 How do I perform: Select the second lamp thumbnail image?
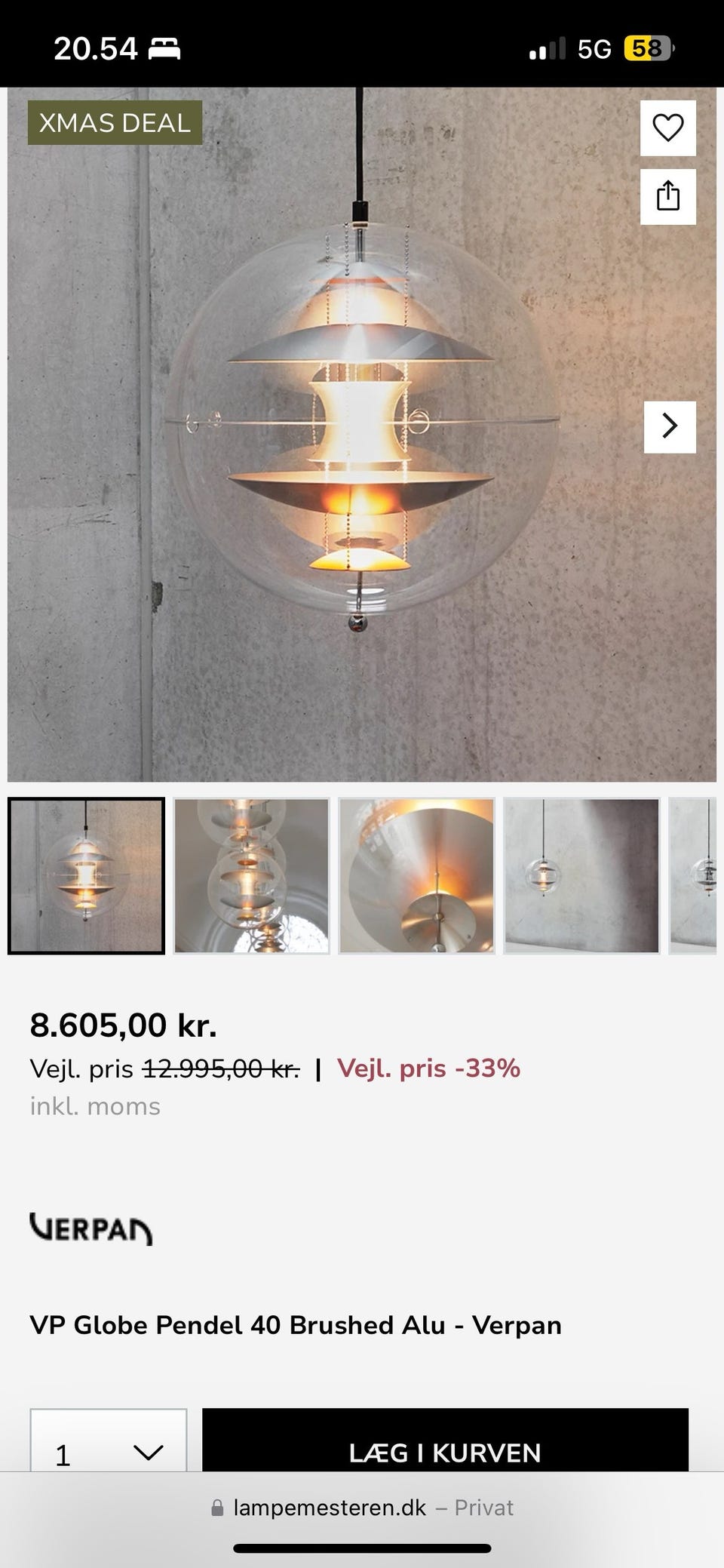click(251, 875)
